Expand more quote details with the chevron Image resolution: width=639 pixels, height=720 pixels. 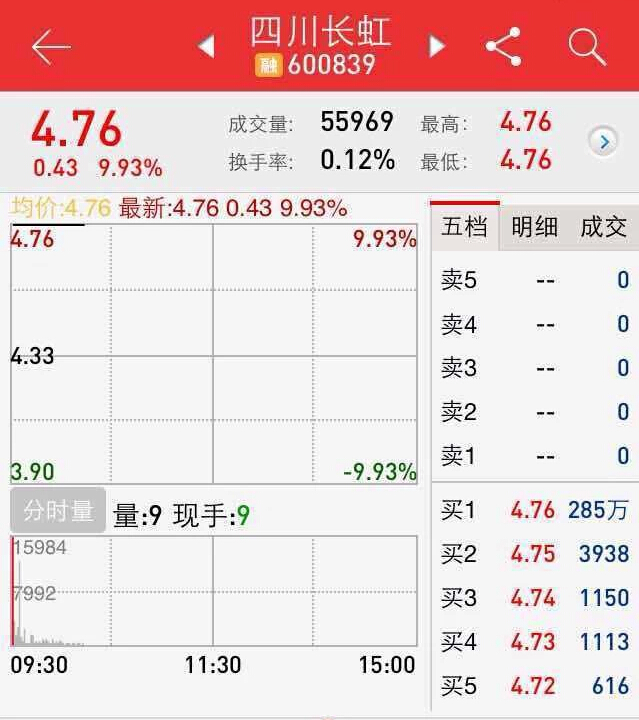point(603,142)
